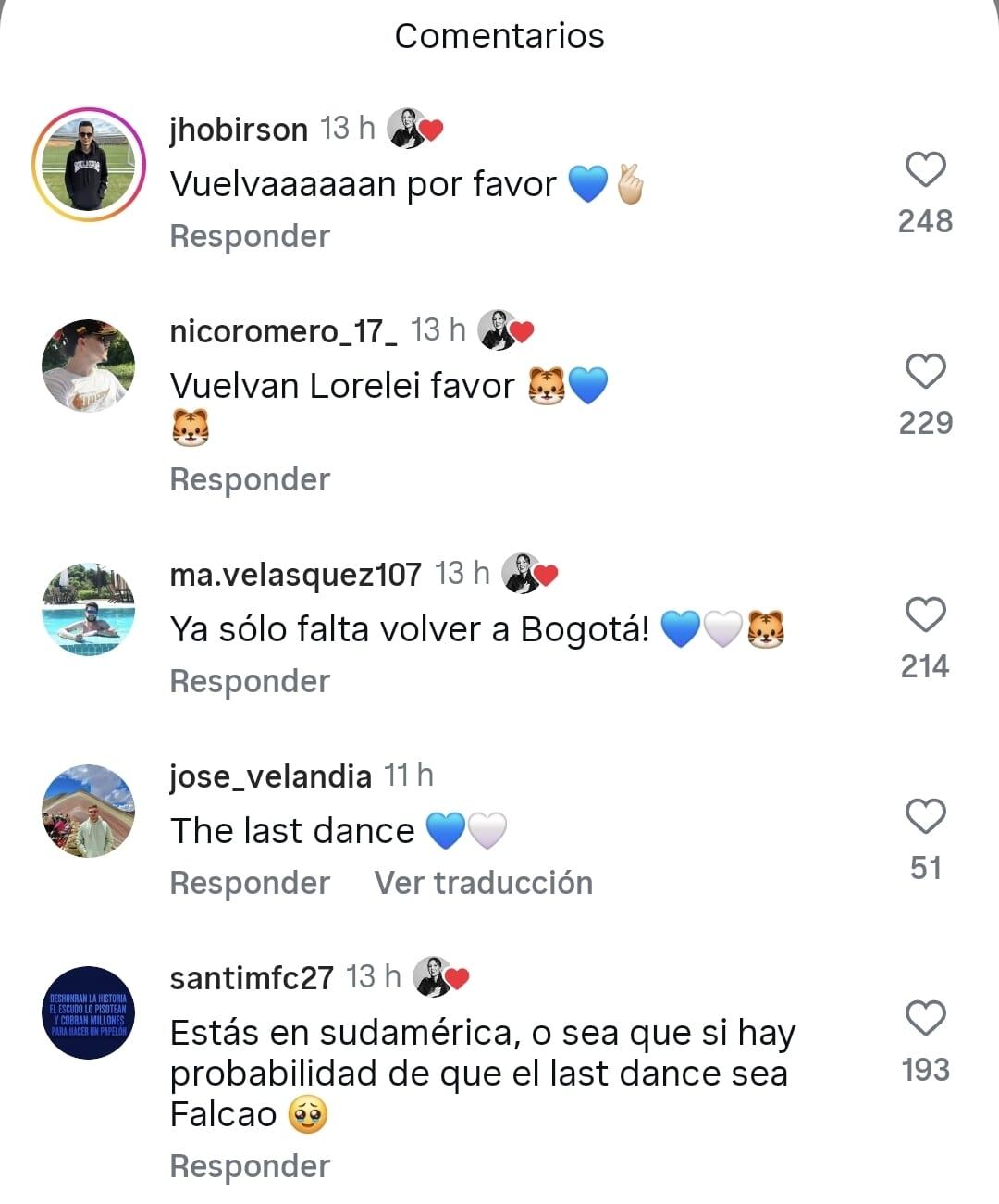Reply to jhobirson's comment via Responder

pyautogui.click(x=249, y=237)
